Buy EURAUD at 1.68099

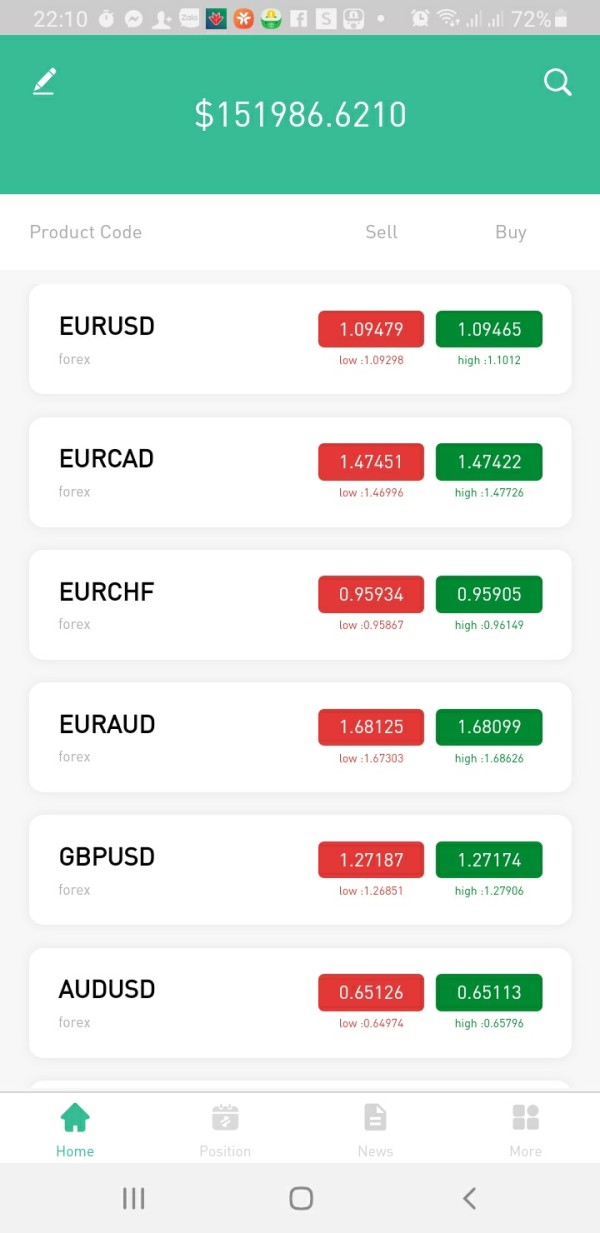pos(489,727)
